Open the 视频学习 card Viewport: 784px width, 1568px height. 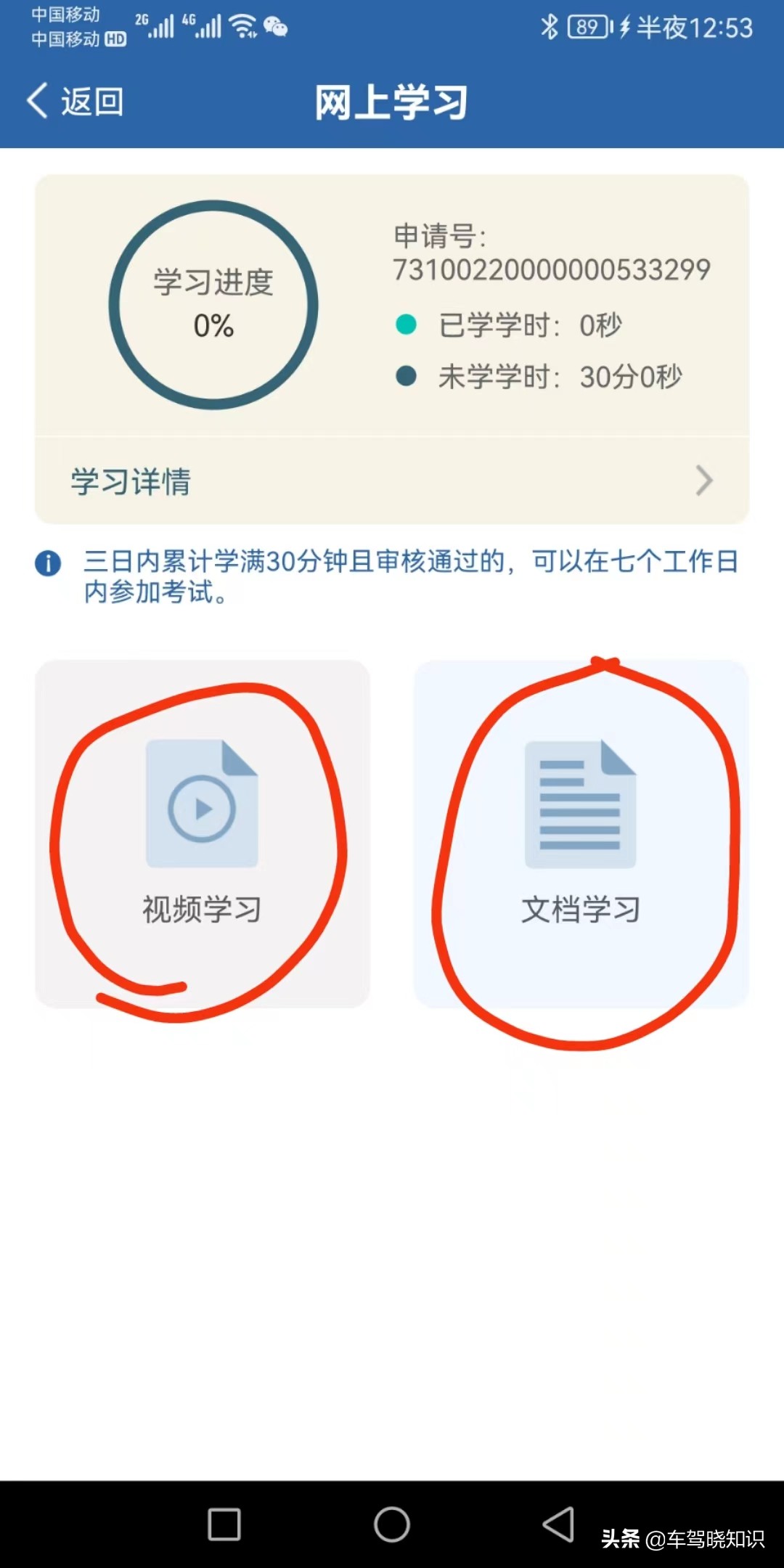pos(203,833)
